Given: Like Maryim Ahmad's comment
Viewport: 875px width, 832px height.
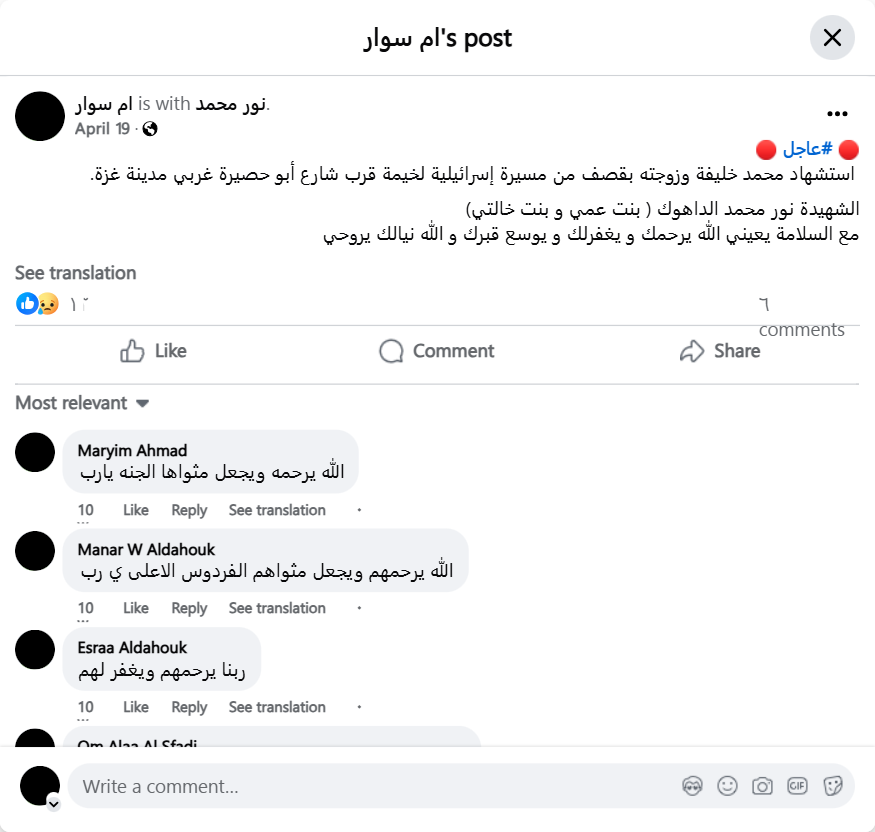Looking at the screenshot, I should (x=135, y=510).
